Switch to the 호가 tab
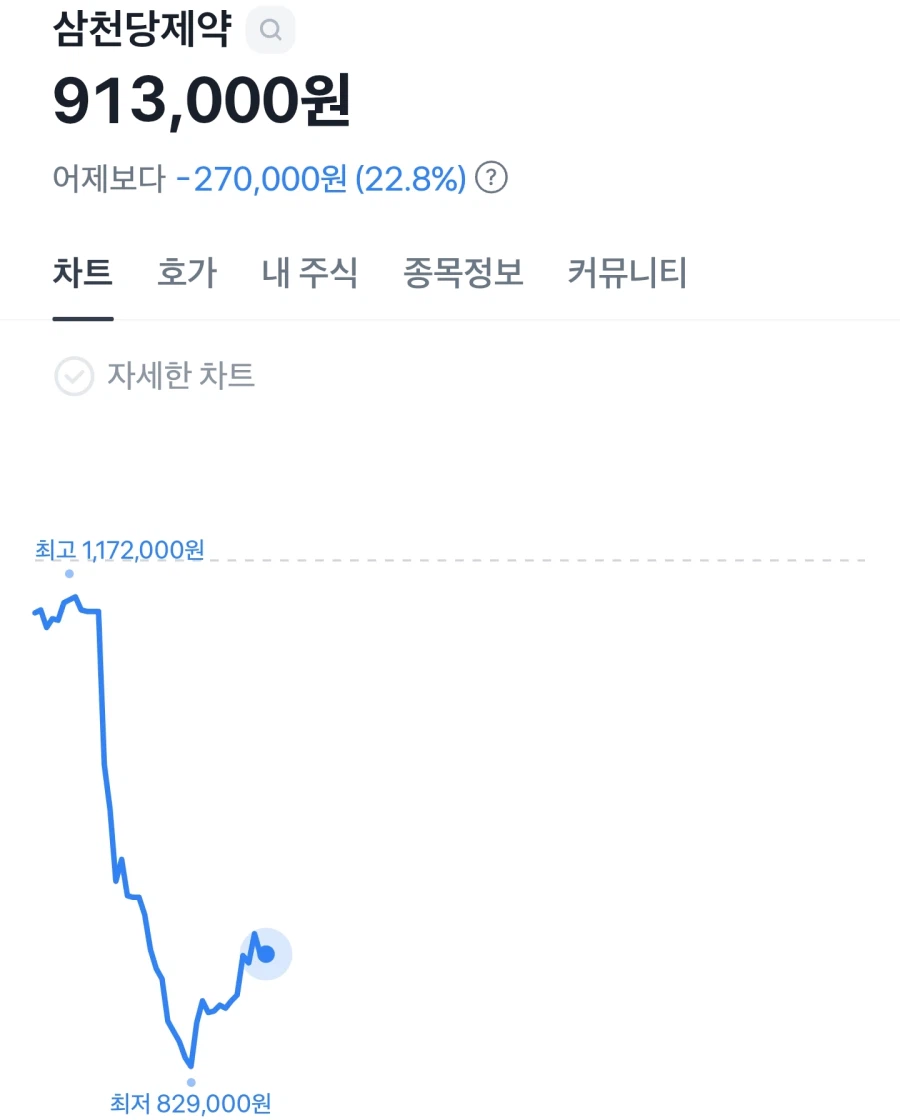 coord(186,274)
